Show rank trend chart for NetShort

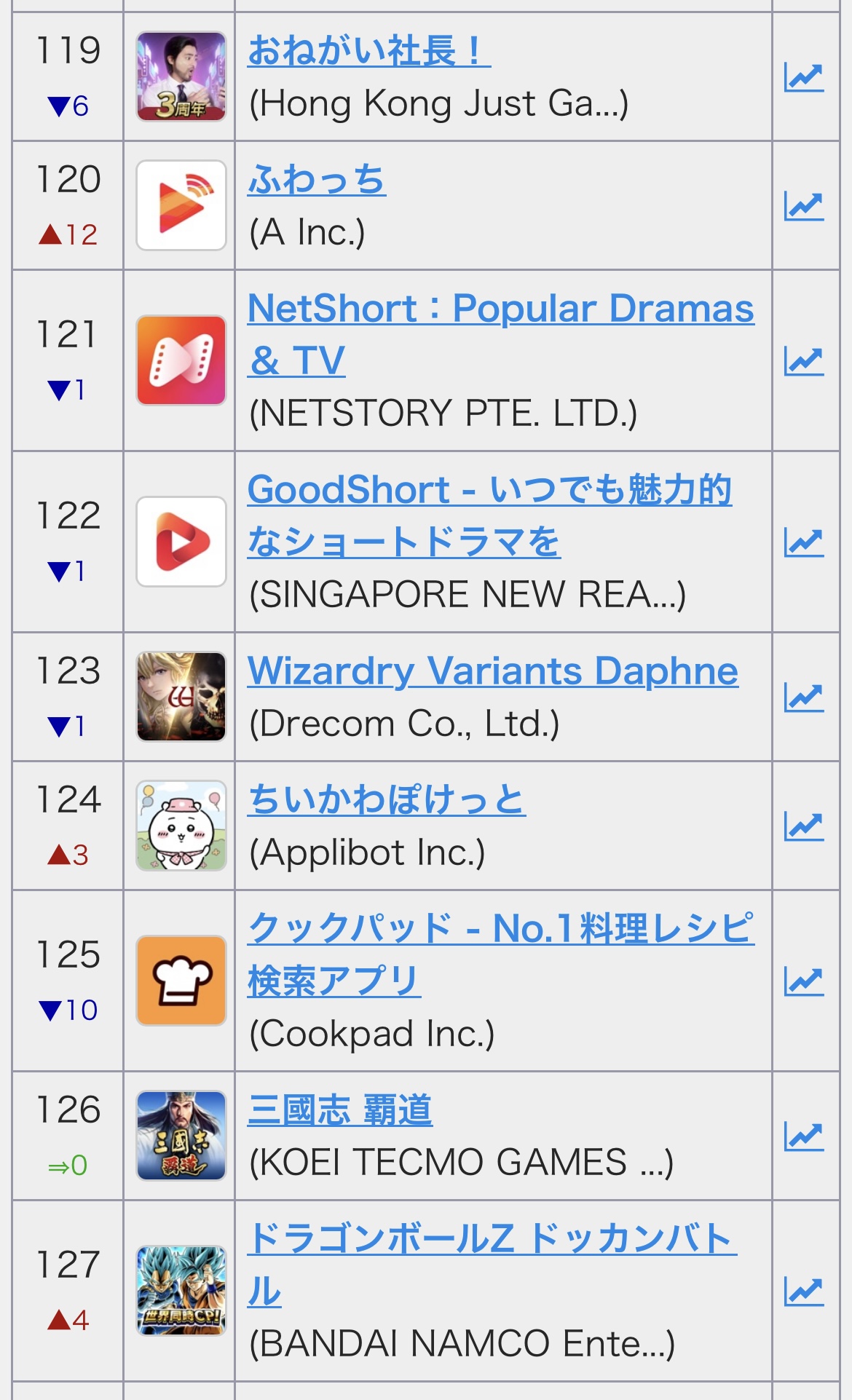click(804, 361)
